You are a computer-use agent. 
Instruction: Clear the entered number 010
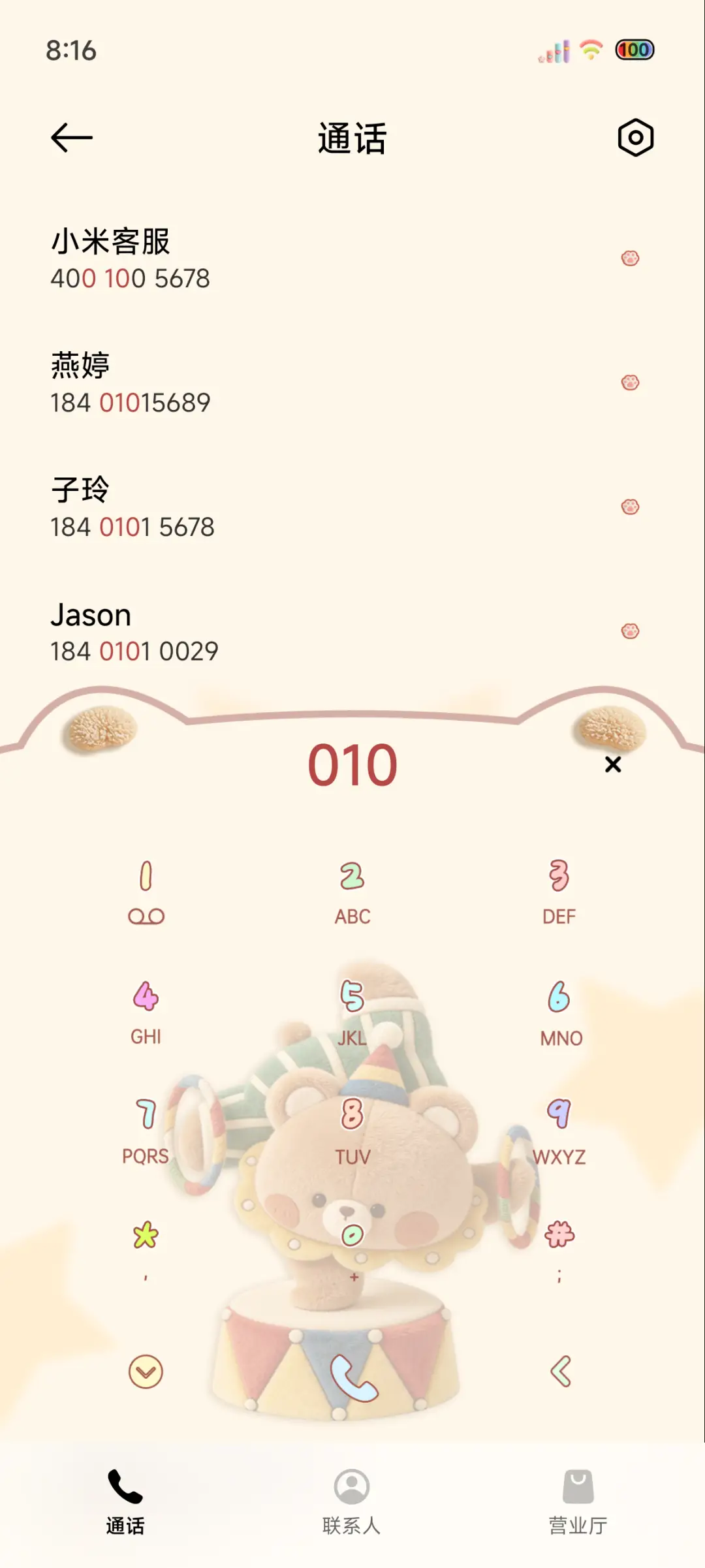(612, 764)
